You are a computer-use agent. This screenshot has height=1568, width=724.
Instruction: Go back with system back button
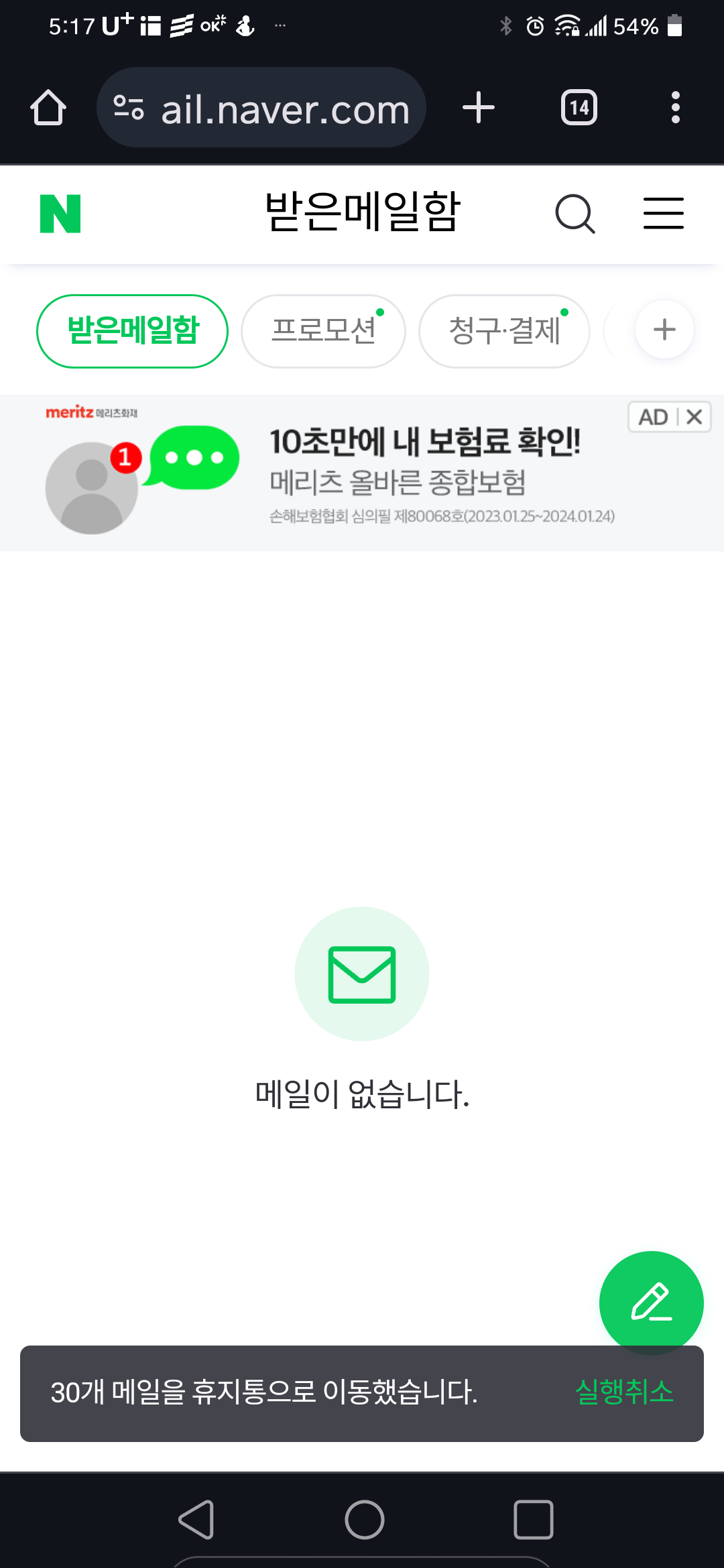coord(196,1519)
